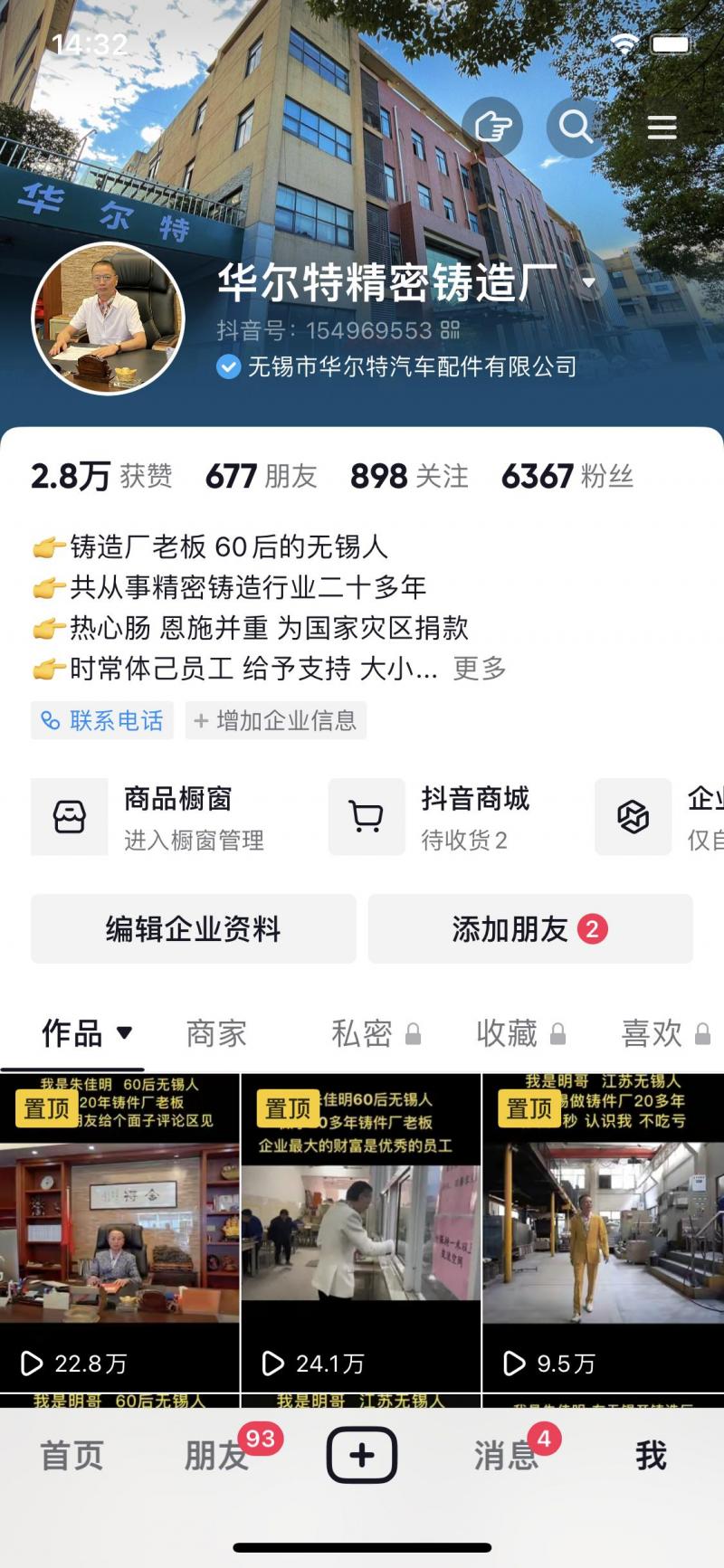Tap the pointing-finger recommend icon
Viewport: 724px width, 1568px height.
493,127
